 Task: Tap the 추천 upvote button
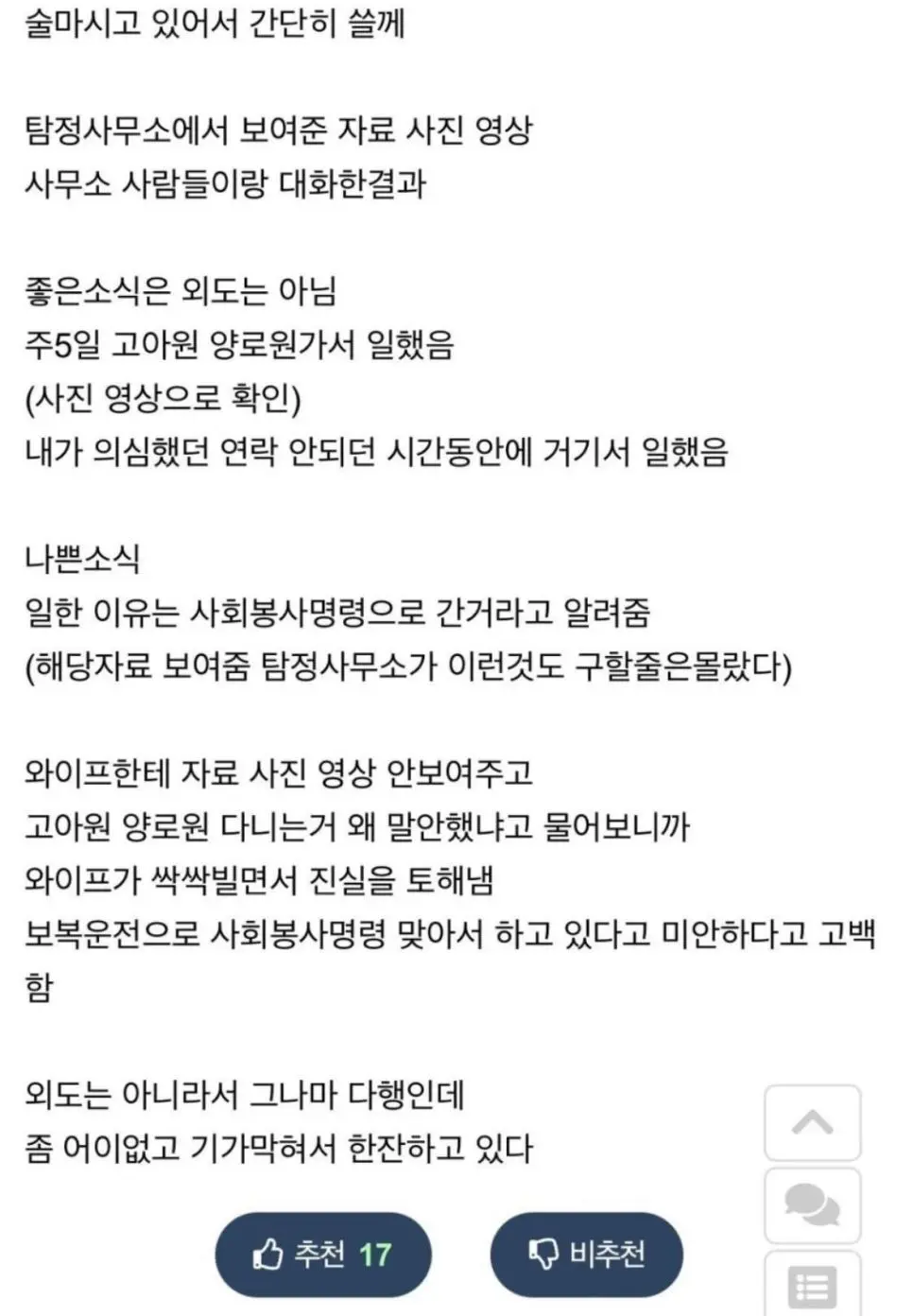[323, 1255]
